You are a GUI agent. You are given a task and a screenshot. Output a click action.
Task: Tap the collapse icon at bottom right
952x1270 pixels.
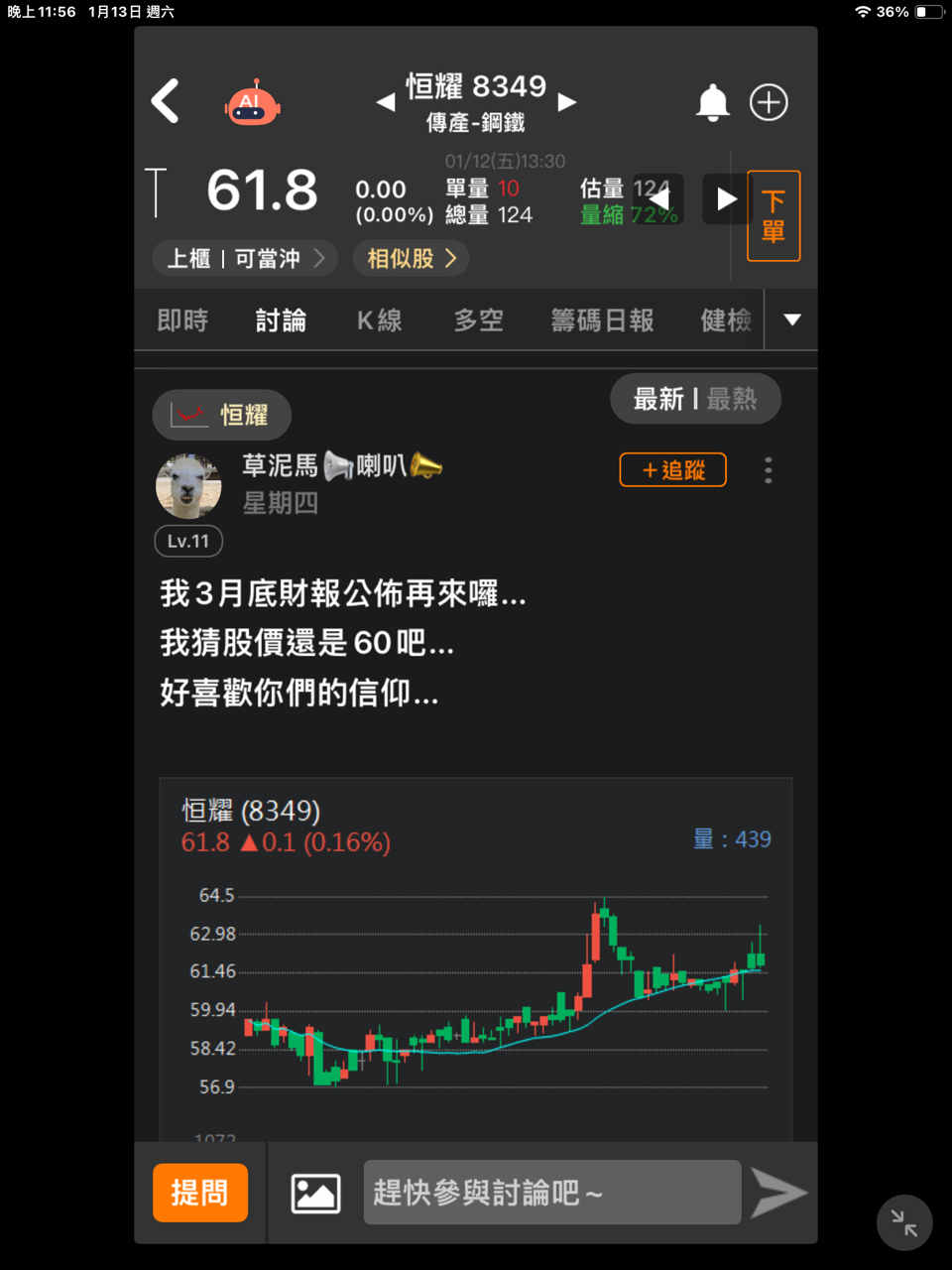903,1222
